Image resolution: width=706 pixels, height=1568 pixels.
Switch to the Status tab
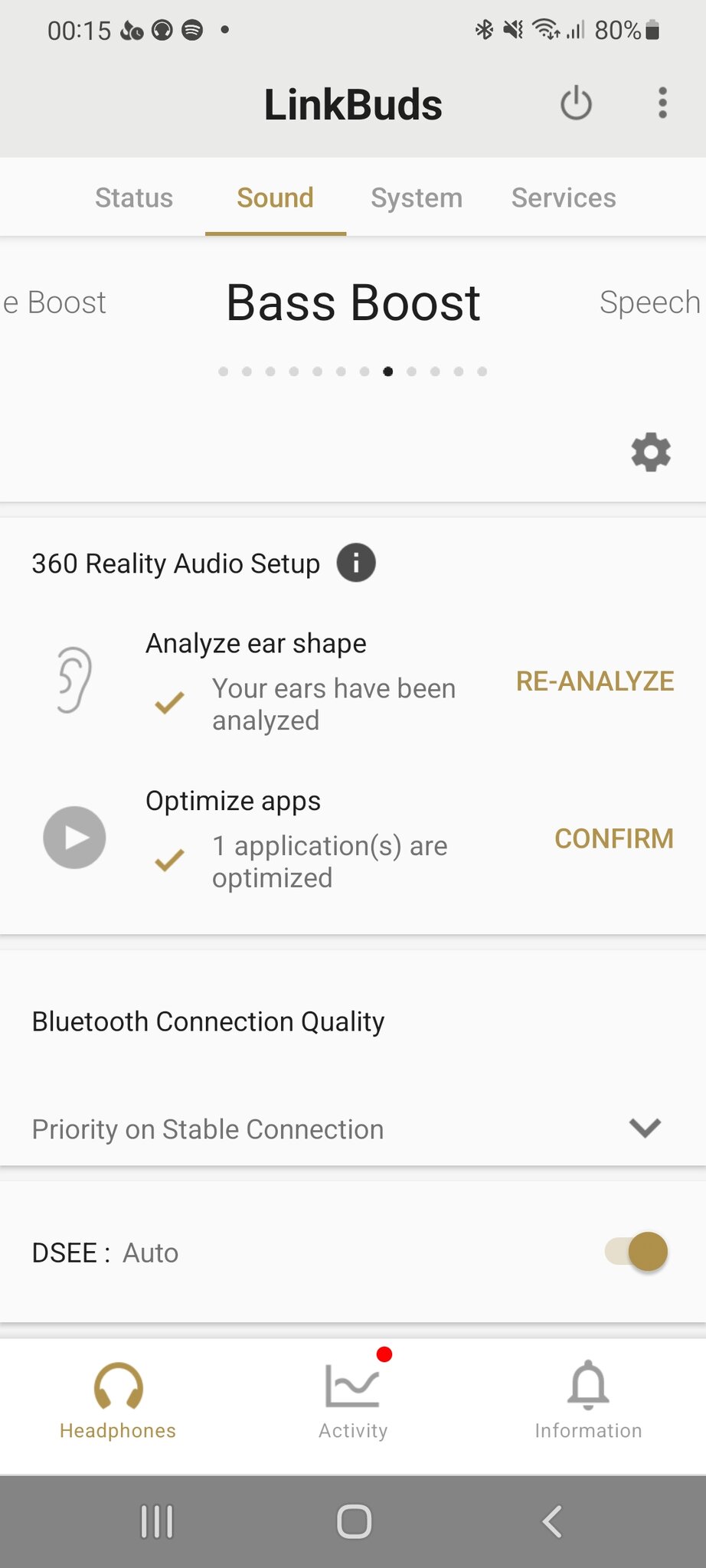pyautogui.click(x=134, y=198)
